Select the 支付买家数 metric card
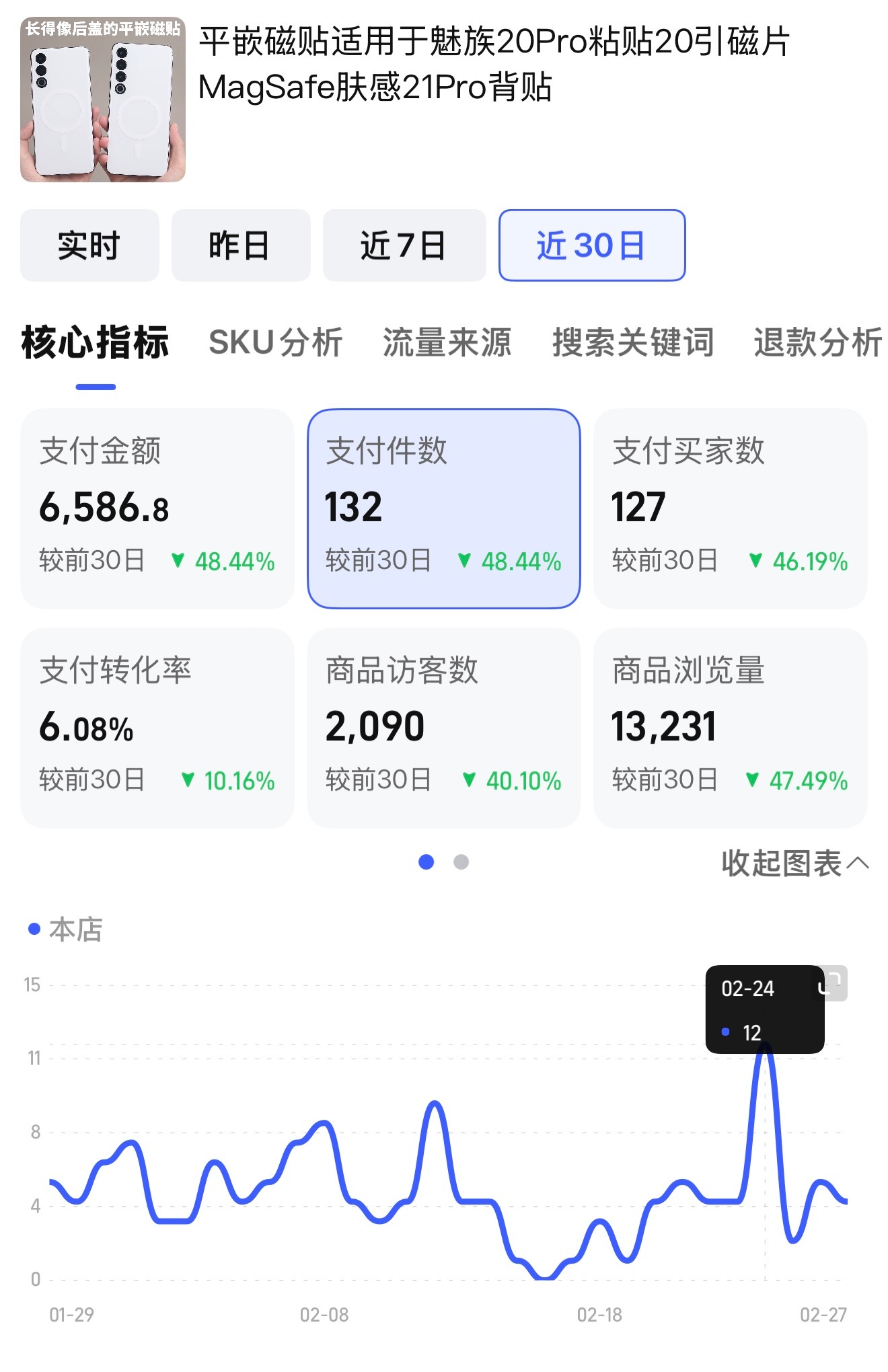888x1372 pixels. coord(731,509)
